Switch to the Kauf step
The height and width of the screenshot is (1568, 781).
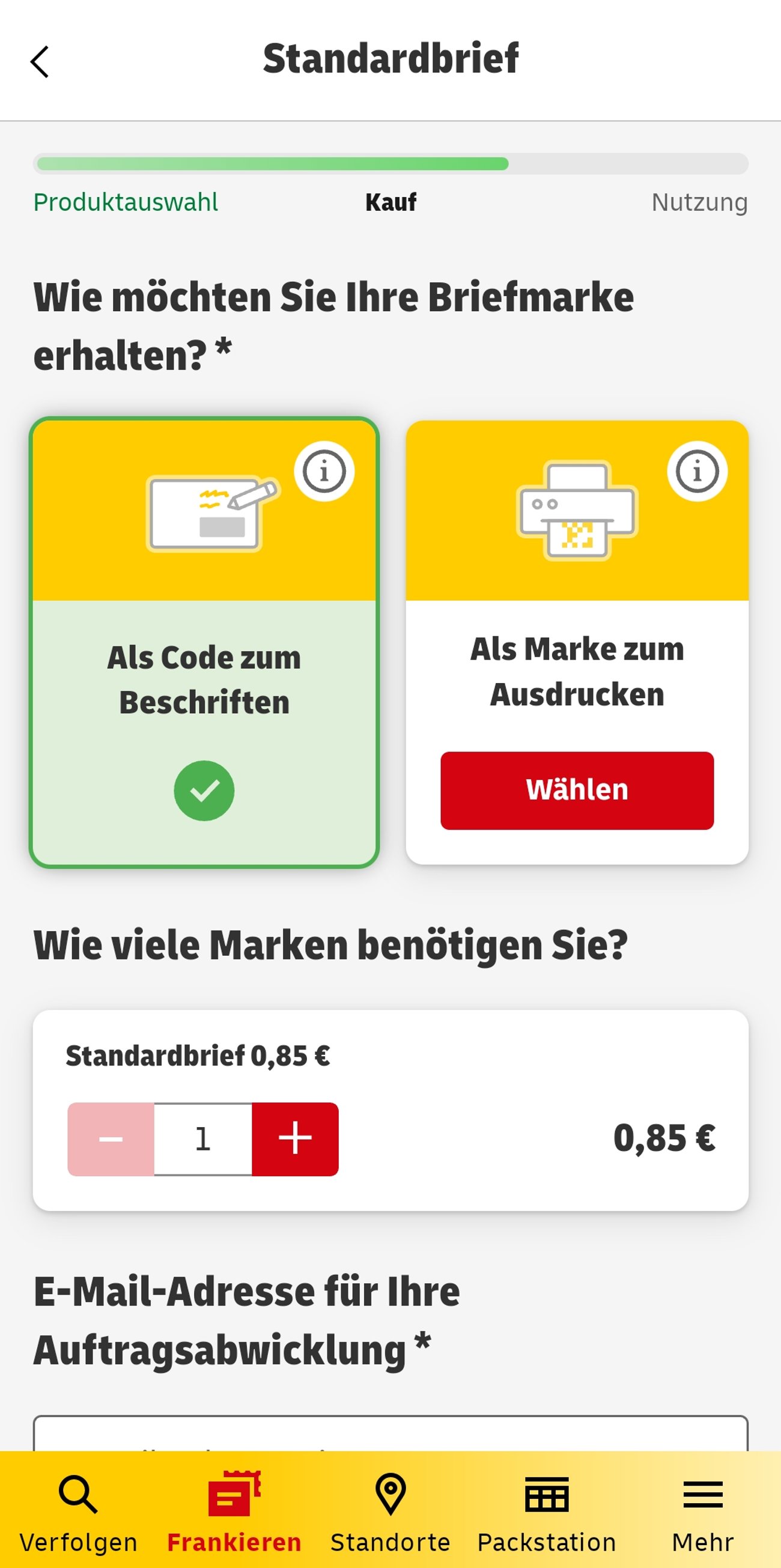[390, 202]
